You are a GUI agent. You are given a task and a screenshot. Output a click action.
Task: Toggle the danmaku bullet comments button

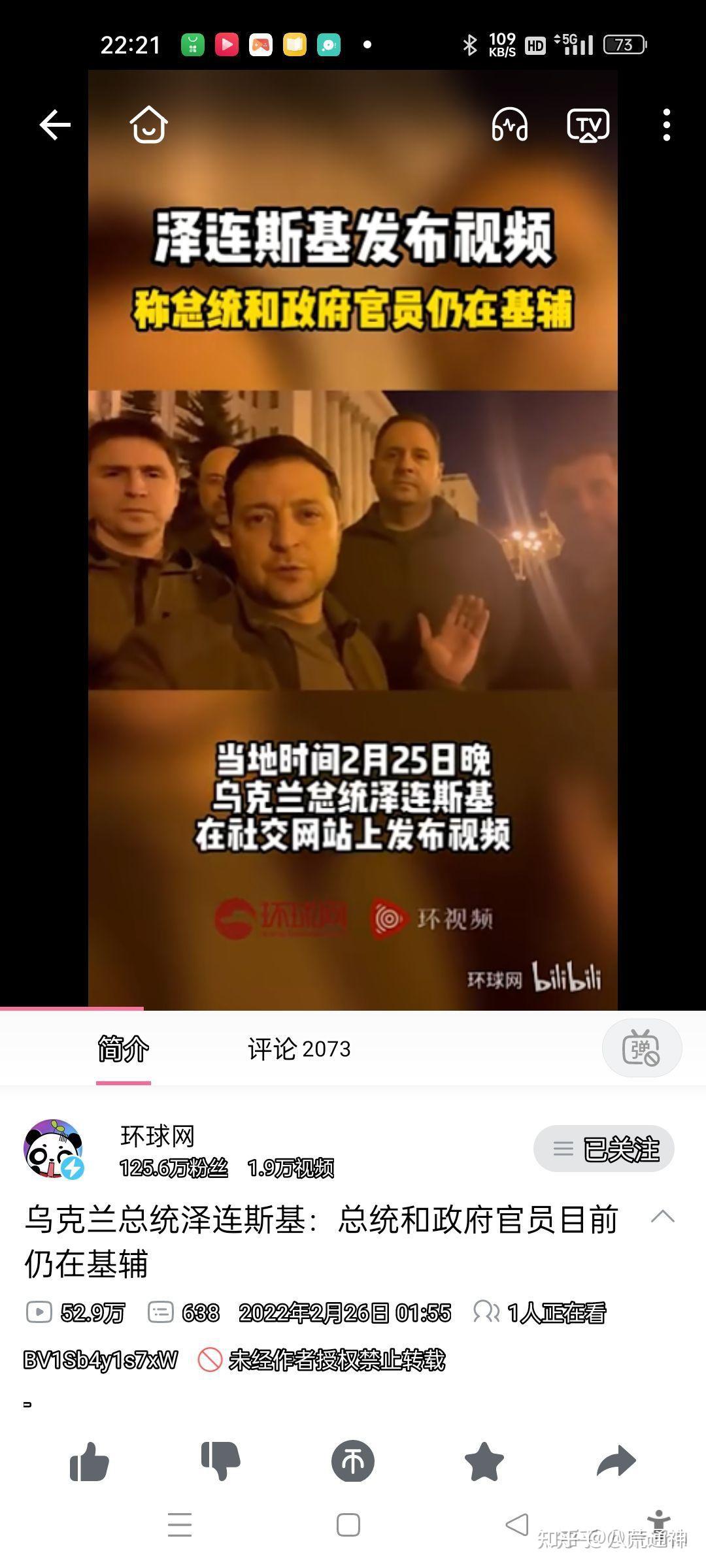[x=641, y=1048]
